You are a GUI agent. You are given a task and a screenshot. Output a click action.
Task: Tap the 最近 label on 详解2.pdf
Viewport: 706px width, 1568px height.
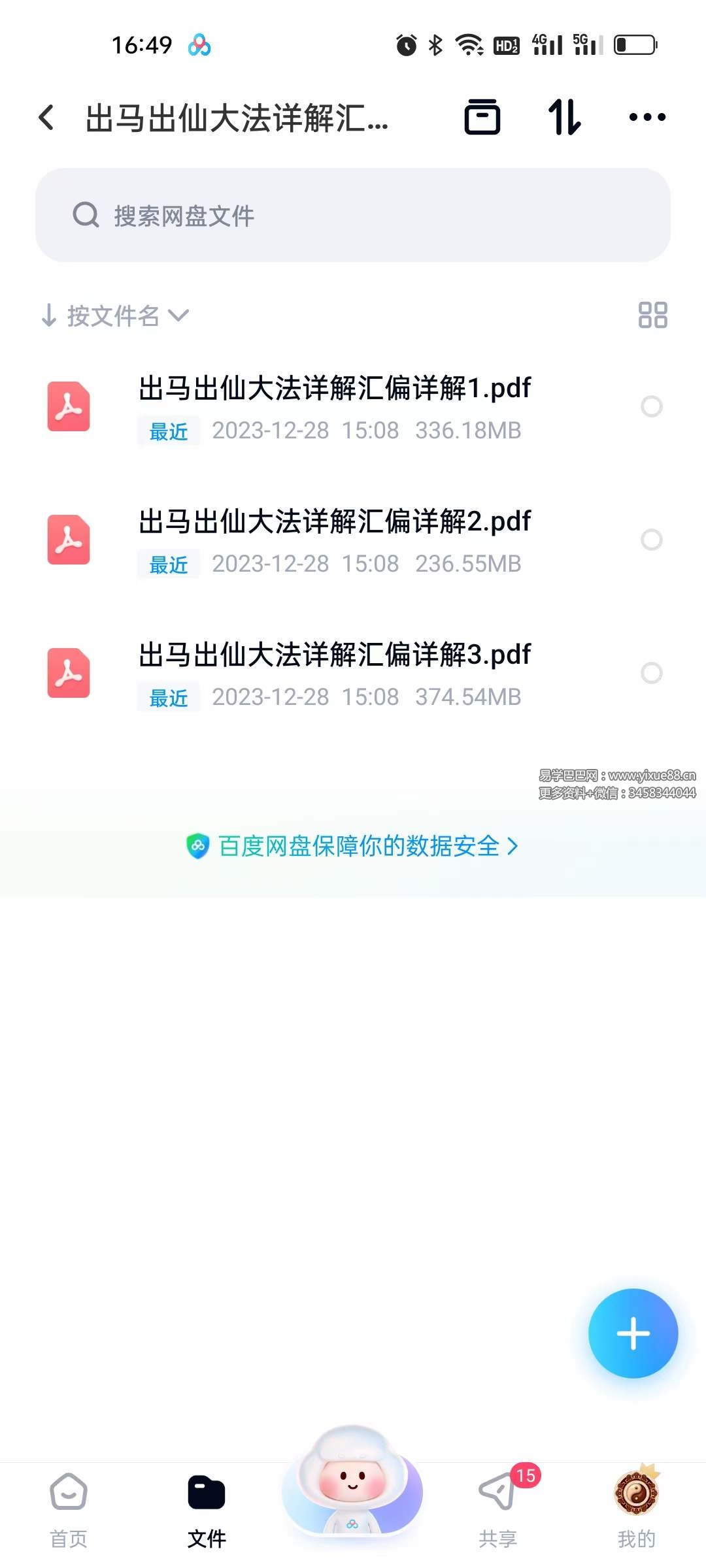click(x=167, y=564)
